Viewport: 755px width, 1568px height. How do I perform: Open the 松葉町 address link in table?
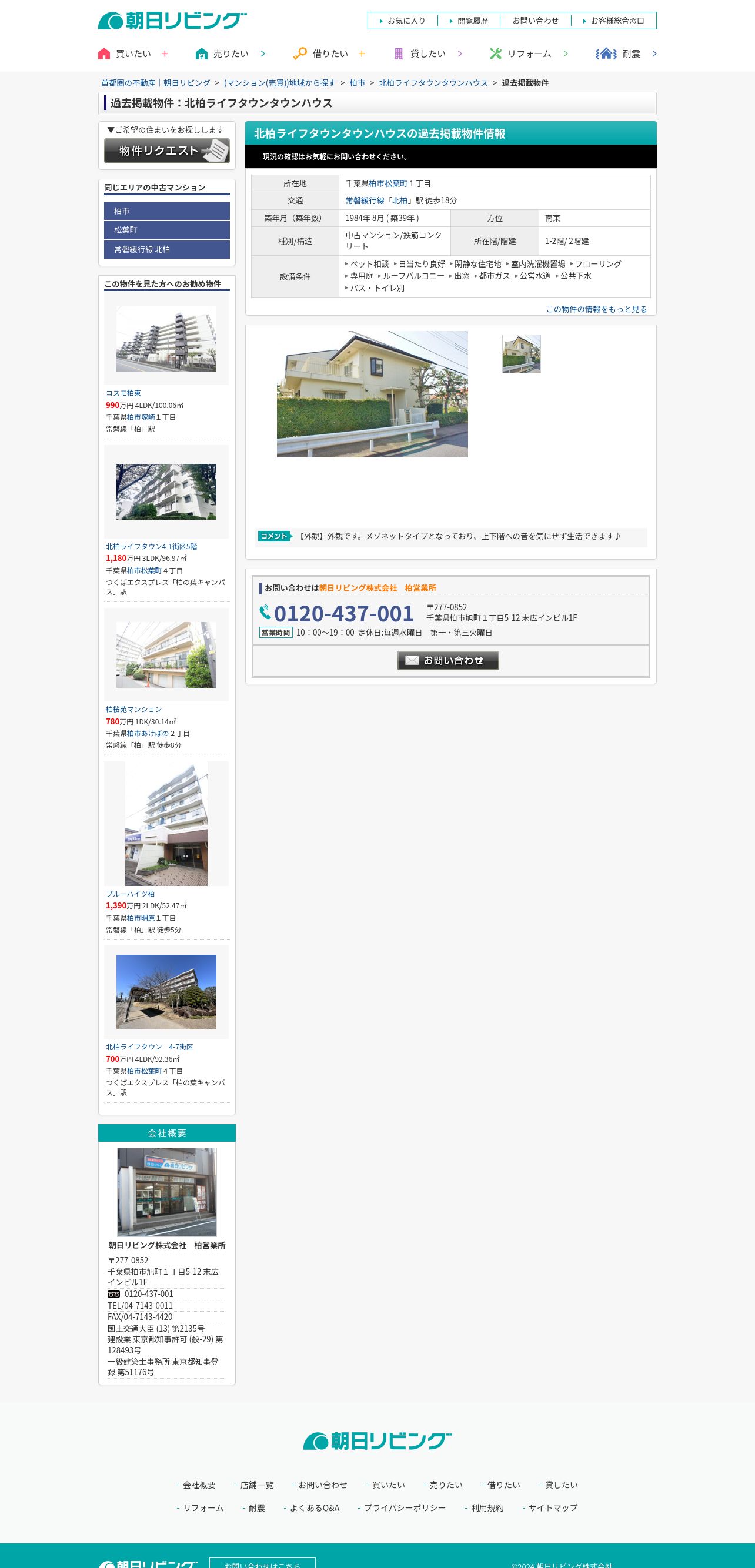point(396,183)
